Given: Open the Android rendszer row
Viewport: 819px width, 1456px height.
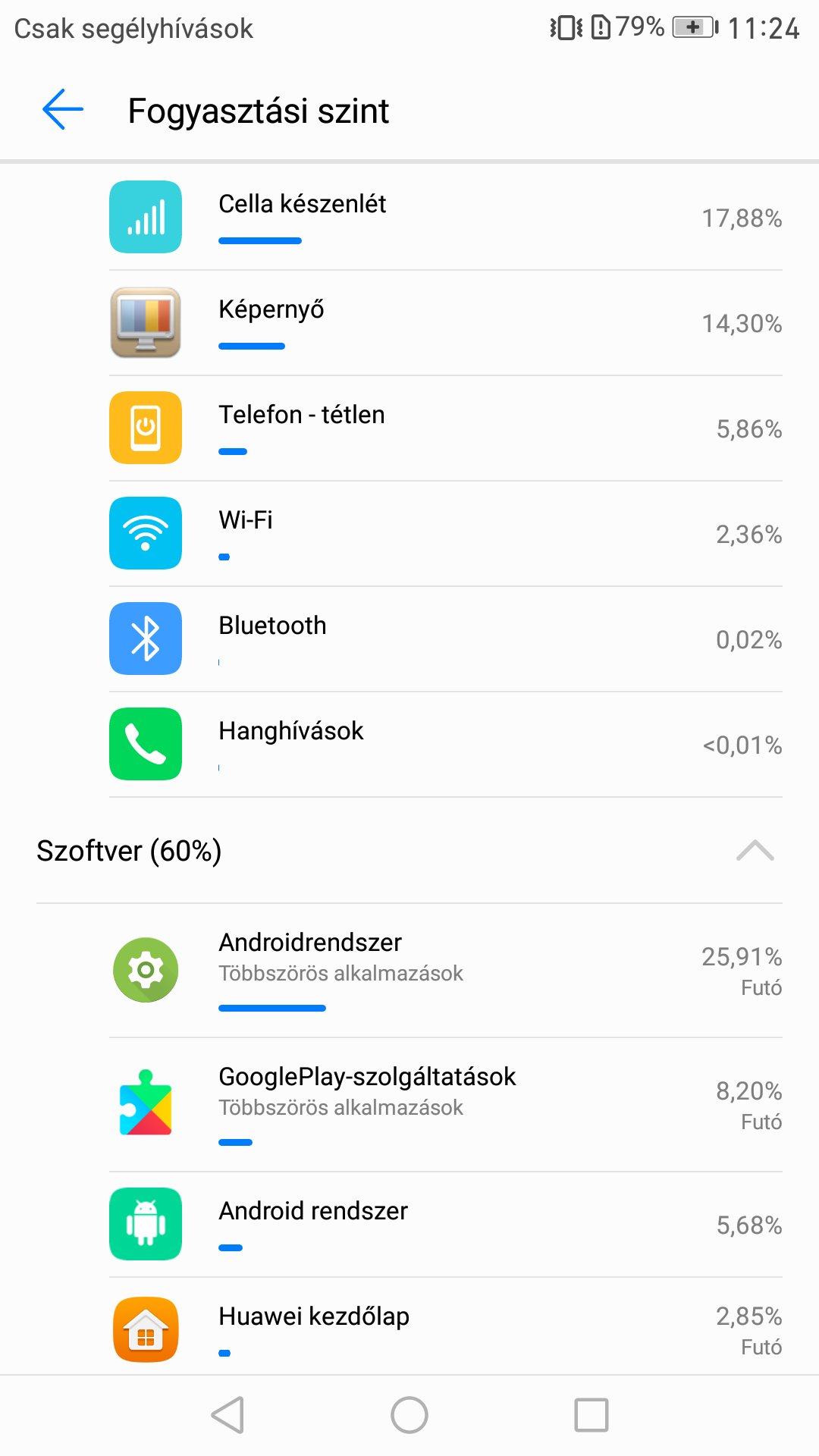Looking at the screenshot, I should pos(446,1225).
